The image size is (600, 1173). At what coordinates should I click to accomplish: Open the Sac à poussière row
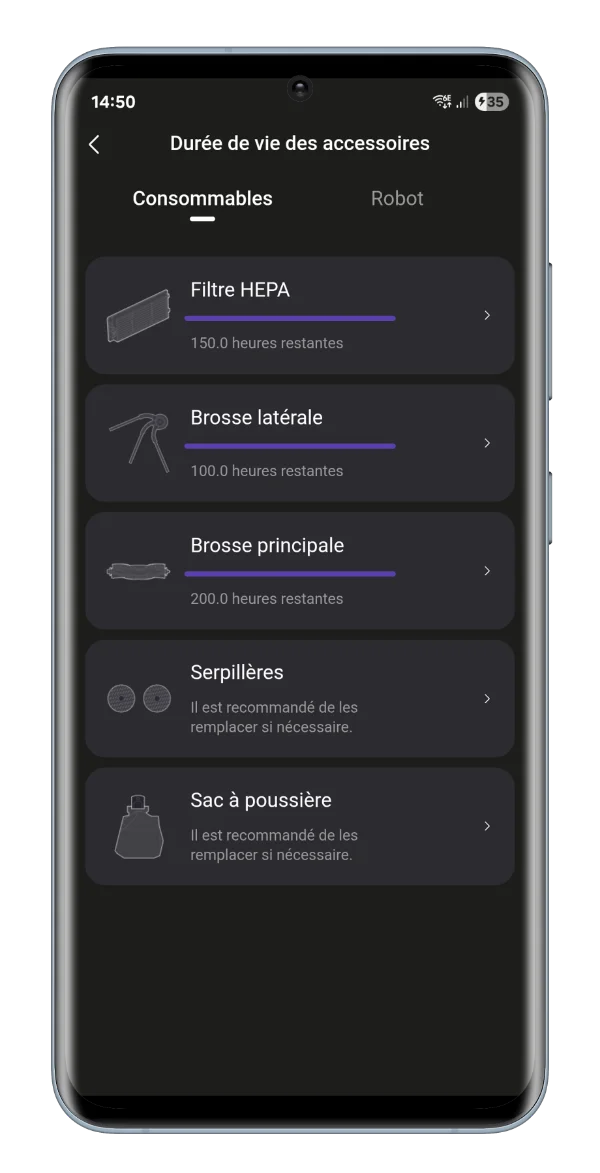tap(300, 826)
